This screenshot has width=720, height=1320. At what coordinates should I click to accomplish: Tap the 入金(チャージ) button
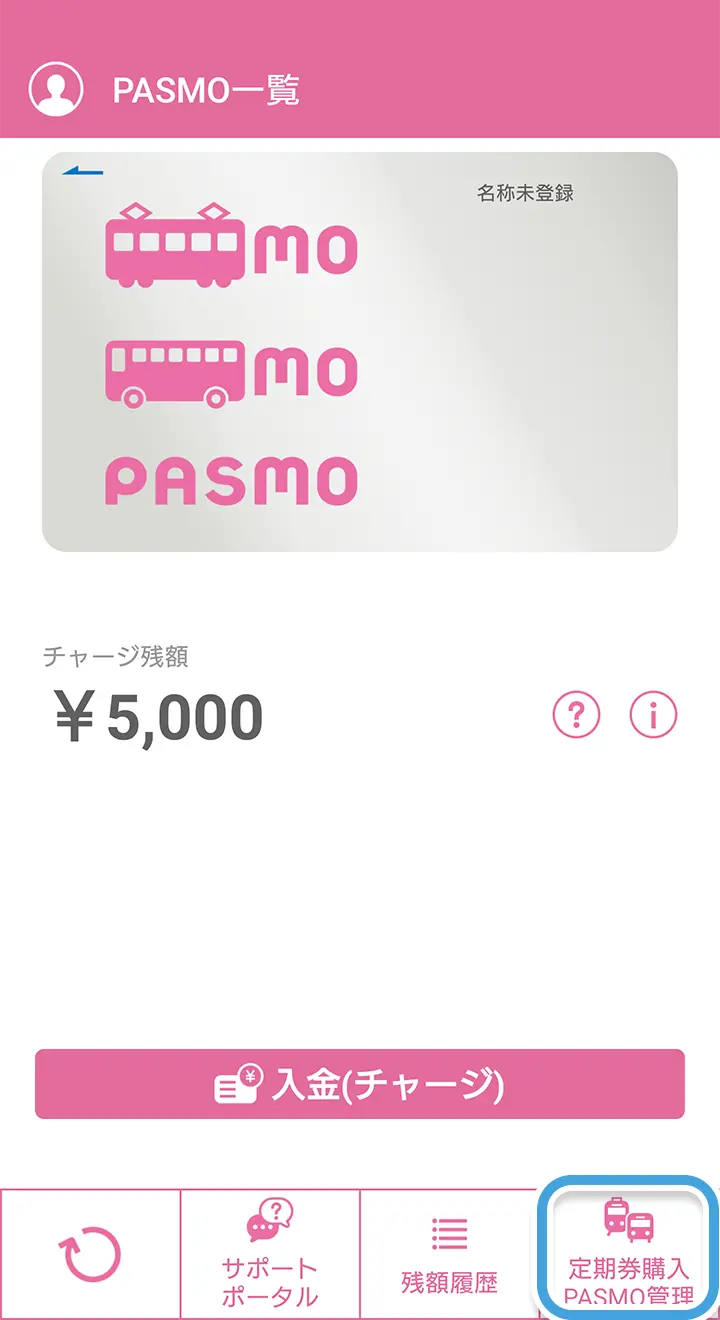360,1084
